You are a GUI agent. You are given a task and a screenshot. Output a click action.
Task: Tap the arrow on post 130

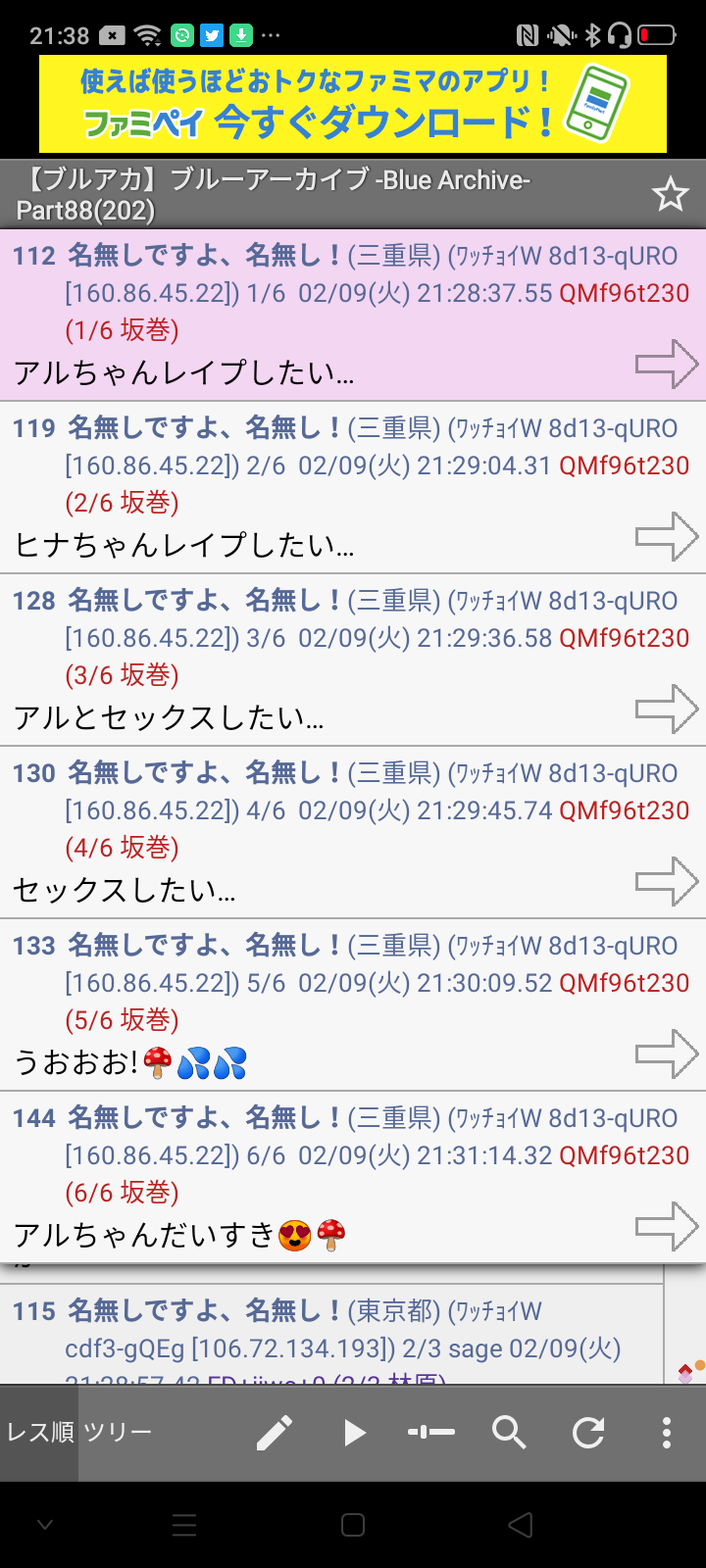pos(667,882)
